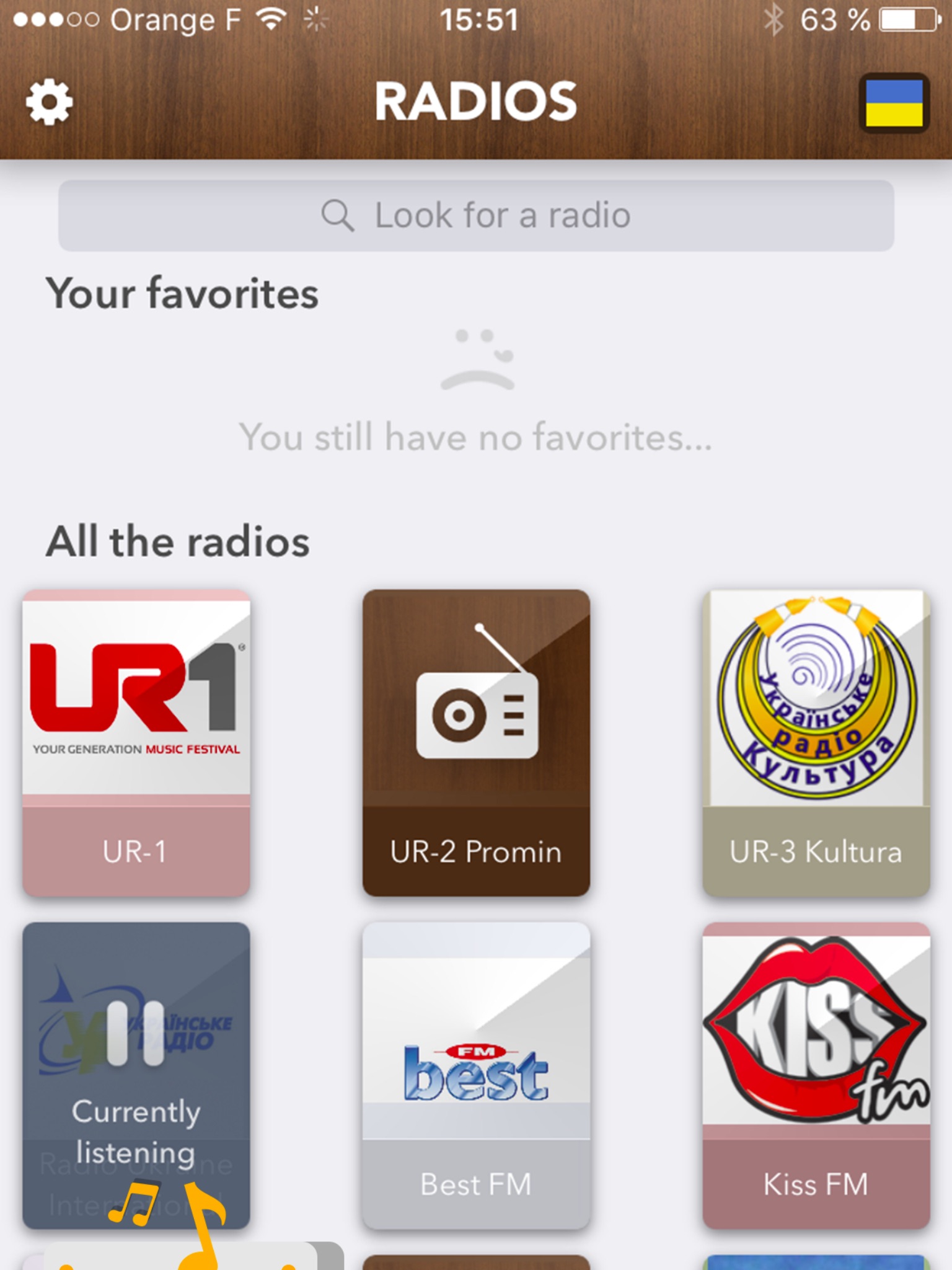Tap the Ukraine flag country selector
The image size is (952, 1270).
click(893, 104)
